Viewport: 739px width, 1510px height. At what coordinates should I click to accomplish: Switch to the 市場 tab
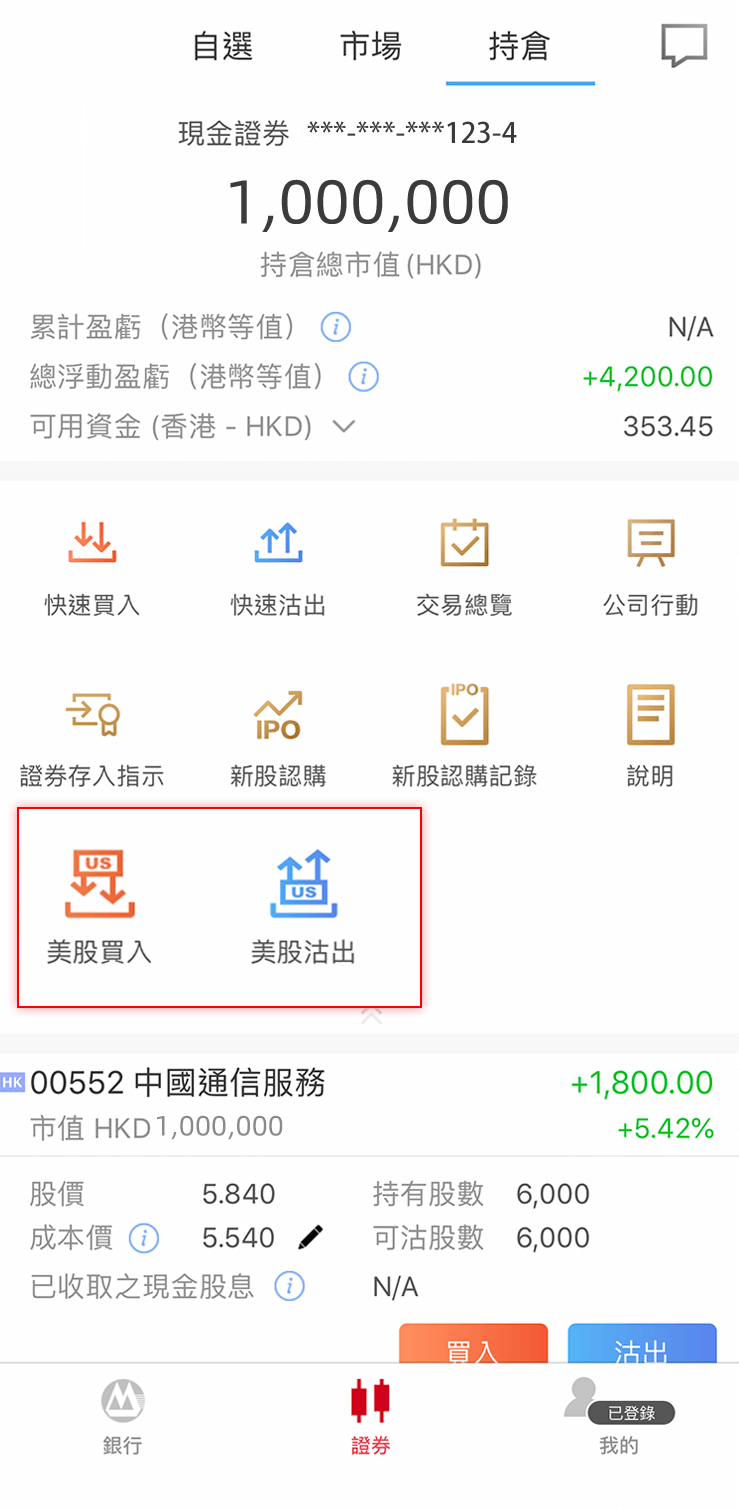(370, 47)
